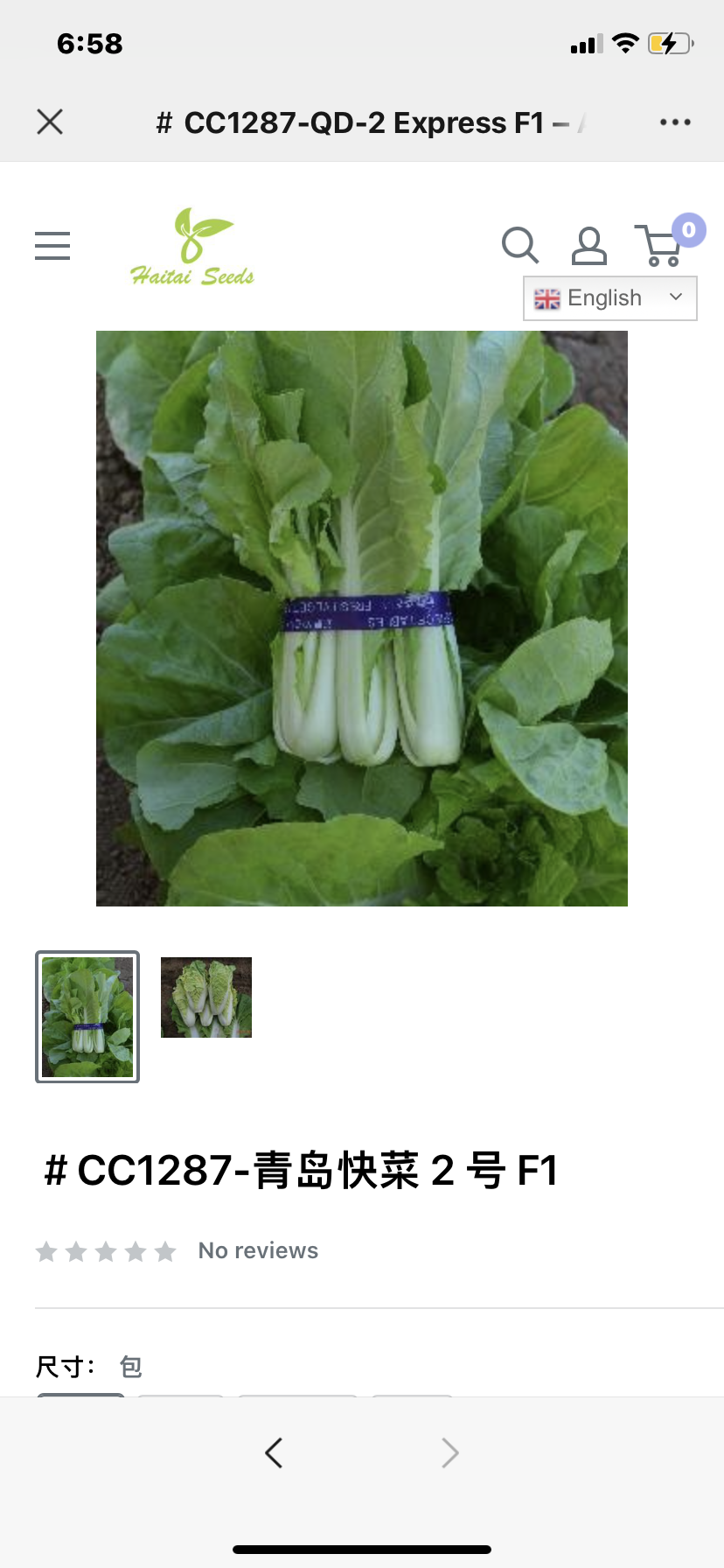Go back to the previous page
Image resolution: width=724 pixels, height=1568 pixels.
(274, 1452)
